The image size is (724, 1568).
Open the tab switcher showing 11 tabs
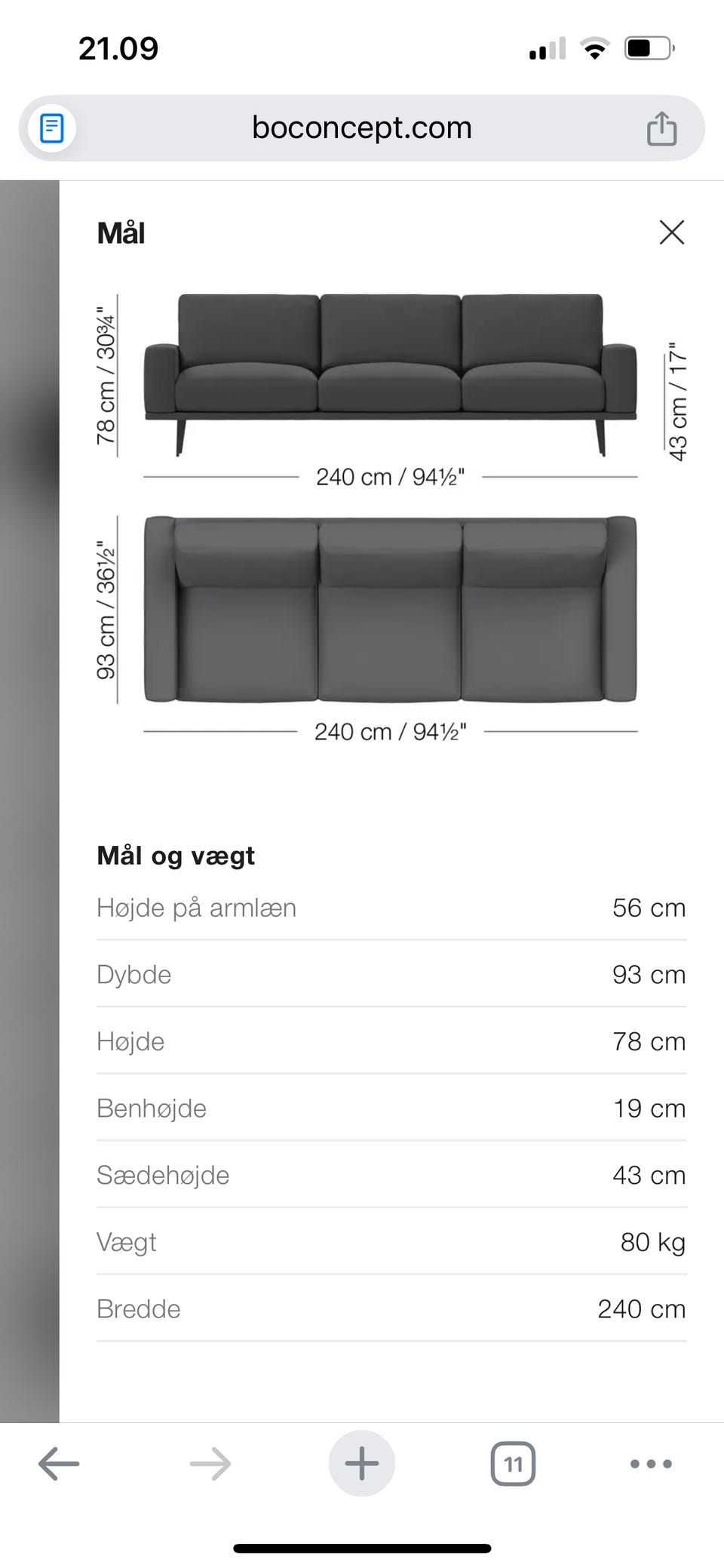(x=512, y=1462)
